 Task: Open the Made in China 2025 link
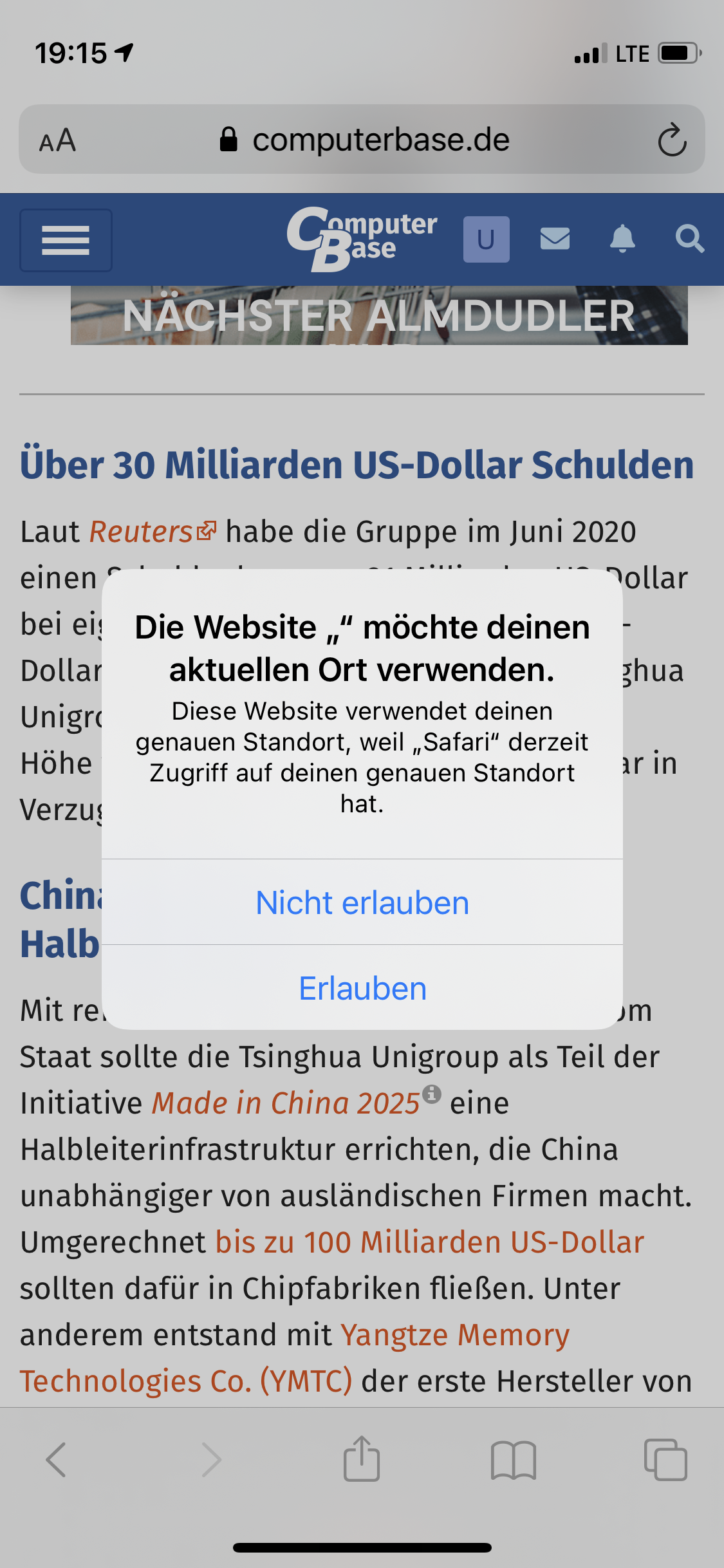coord(286,1103)
